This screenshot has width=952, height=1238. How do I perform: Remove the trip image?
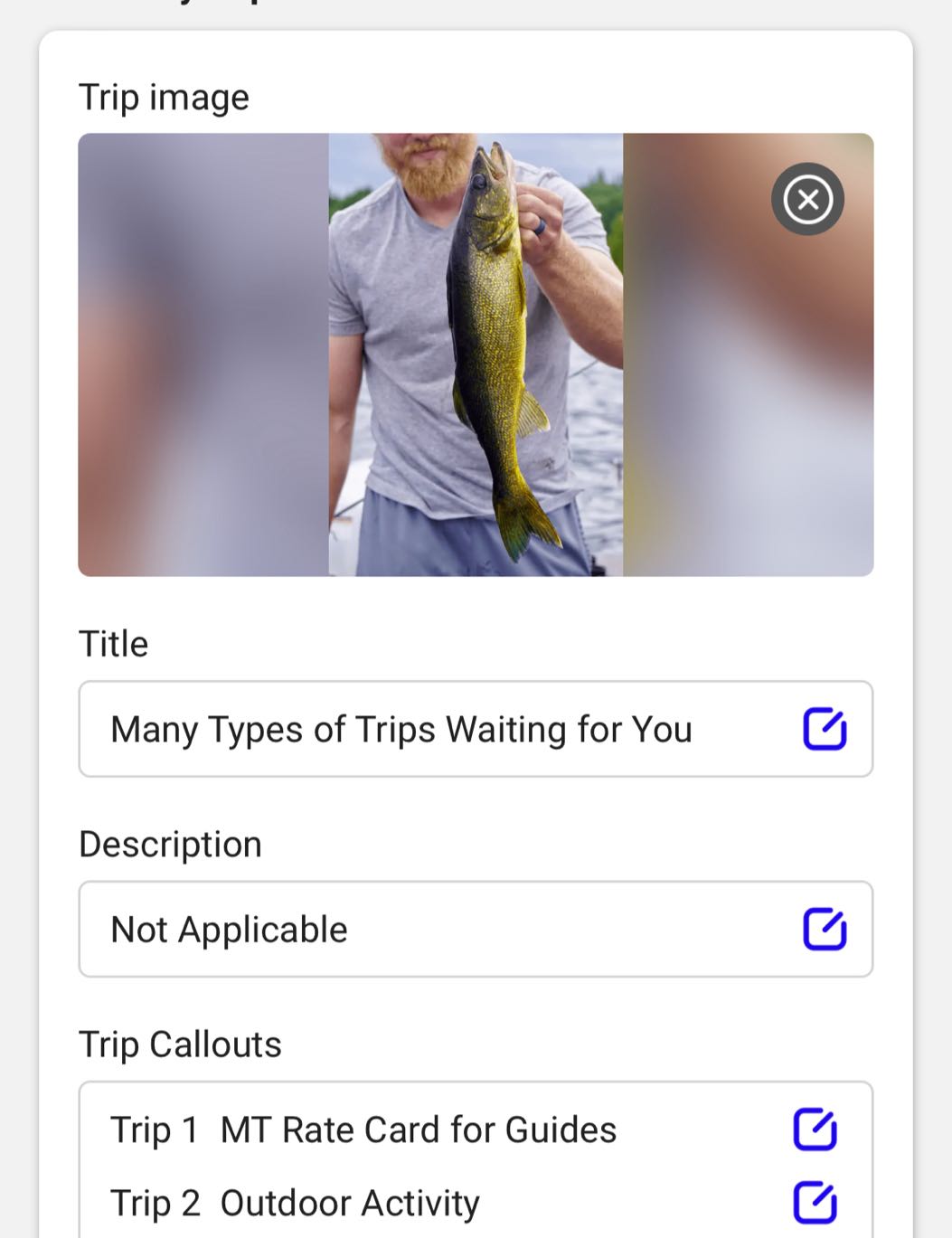click(x=807, y=199)
